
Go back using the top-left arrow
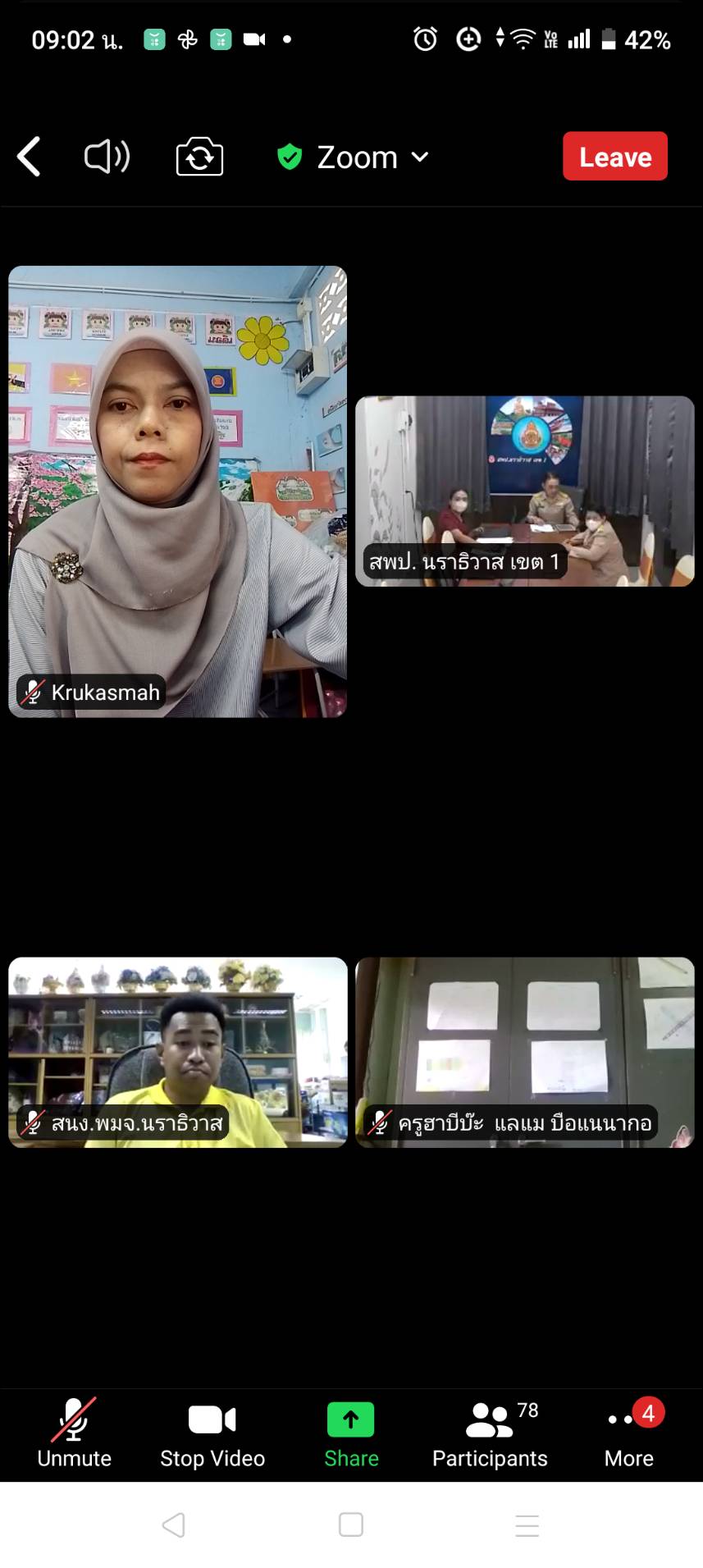30,157
